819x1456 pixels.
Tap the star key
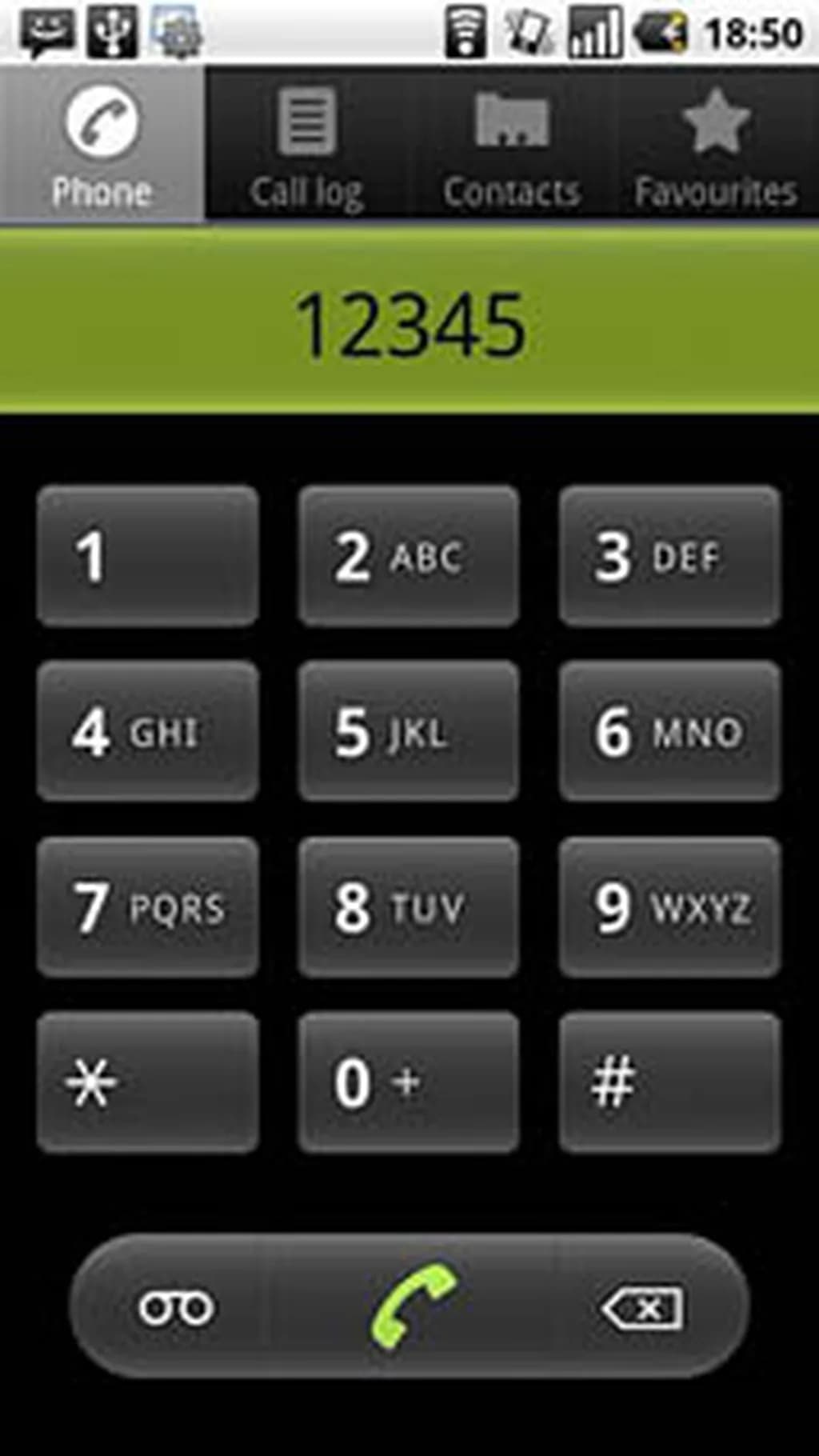(148, 1082)
